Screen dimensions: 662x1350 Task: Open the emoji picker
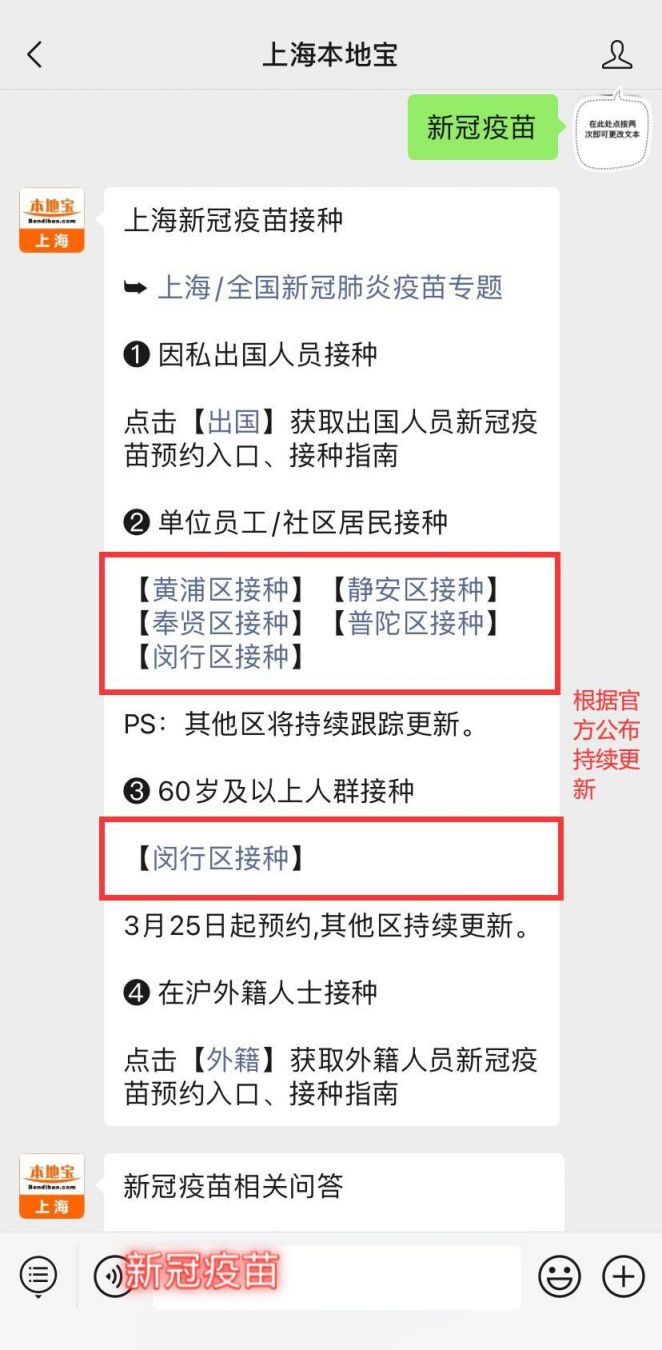[x=560, y=1276]
